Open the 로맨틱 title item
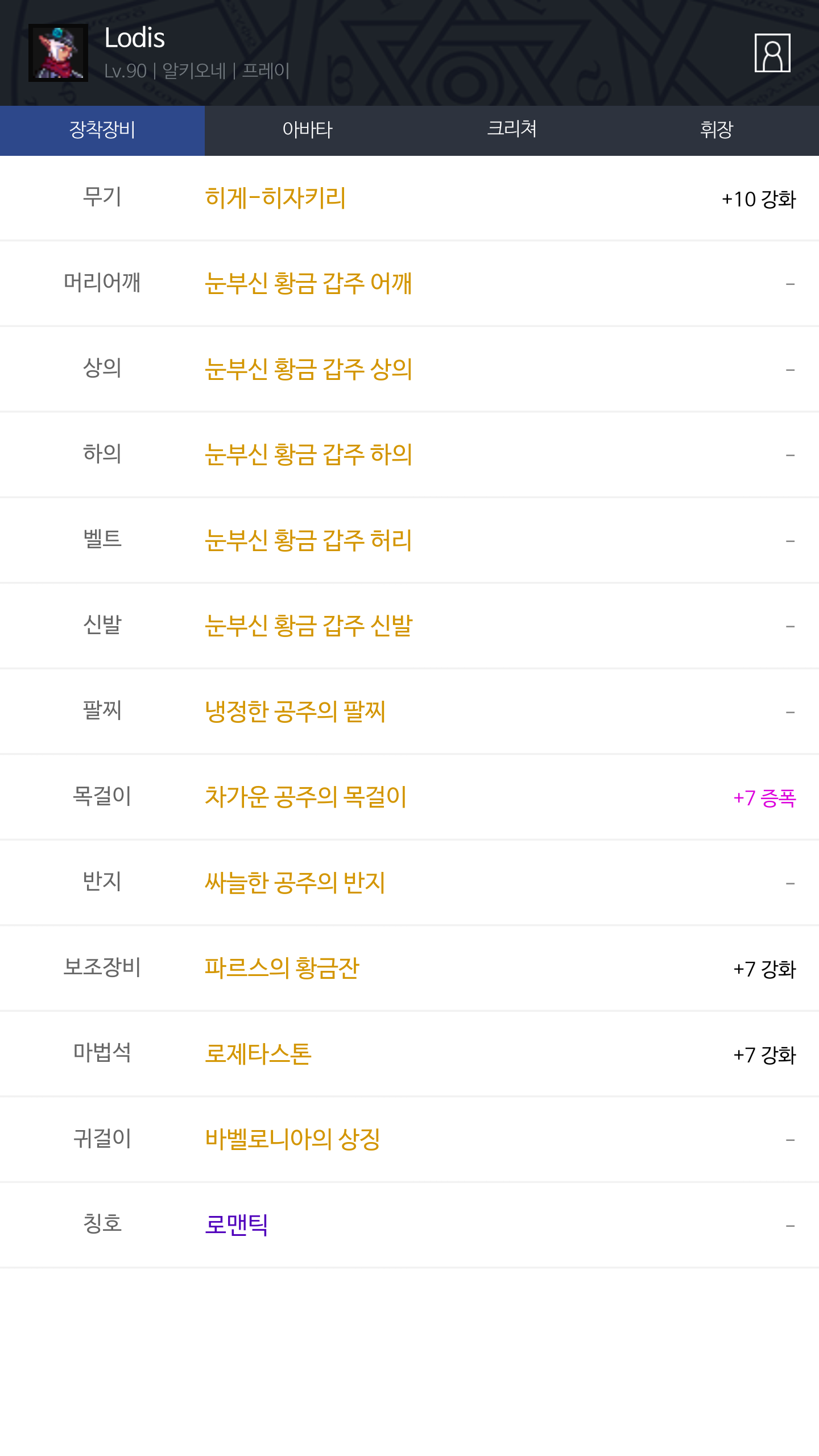The width and height of the screenshot is (819, 1456). [236, 1225]
